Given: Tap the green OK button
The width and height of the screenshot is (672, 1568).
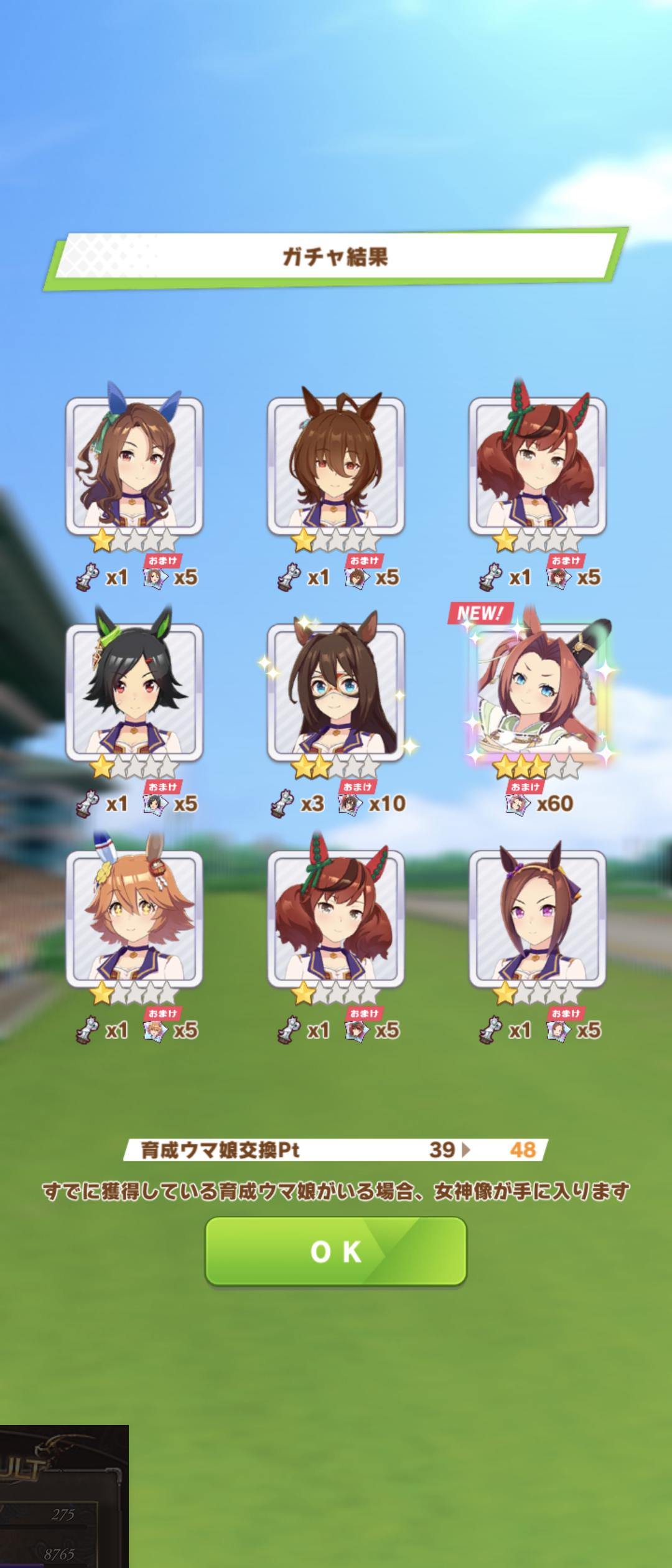Looking at the screenshot, I should click(335, 1251).
